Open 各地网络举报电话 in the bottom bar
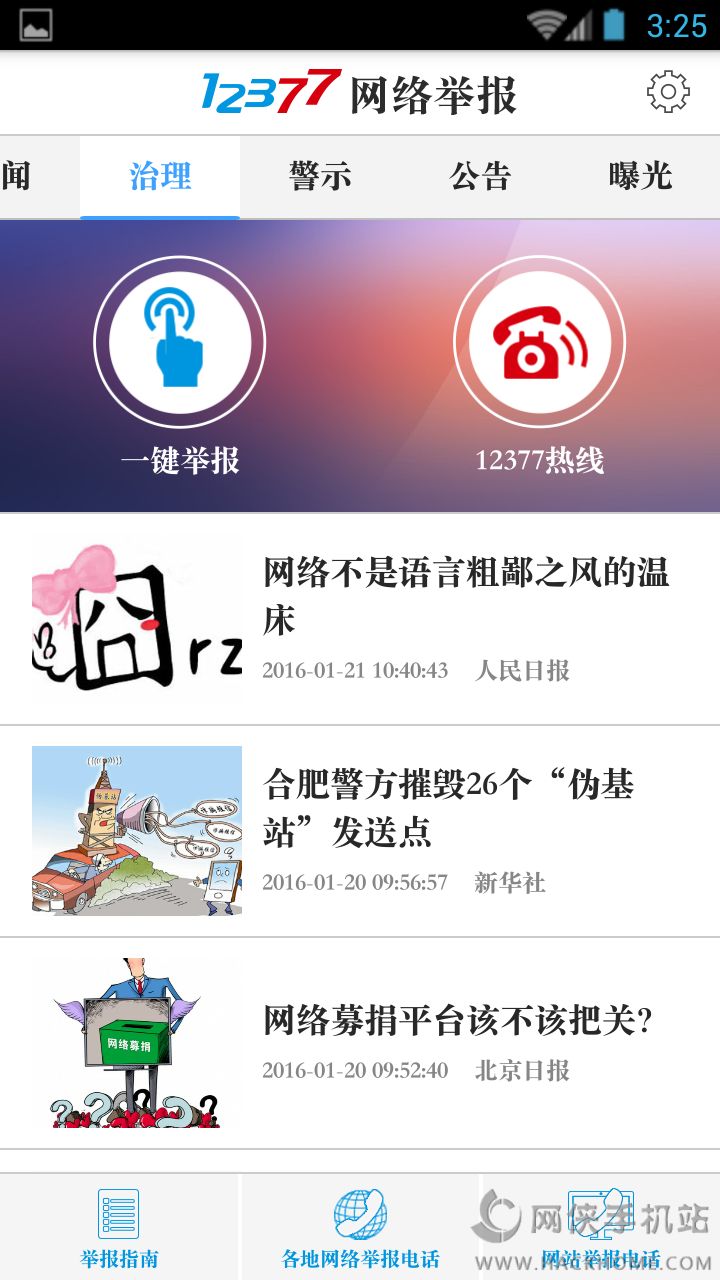This screenshot has width=720, height=1280. point(360,1228)
